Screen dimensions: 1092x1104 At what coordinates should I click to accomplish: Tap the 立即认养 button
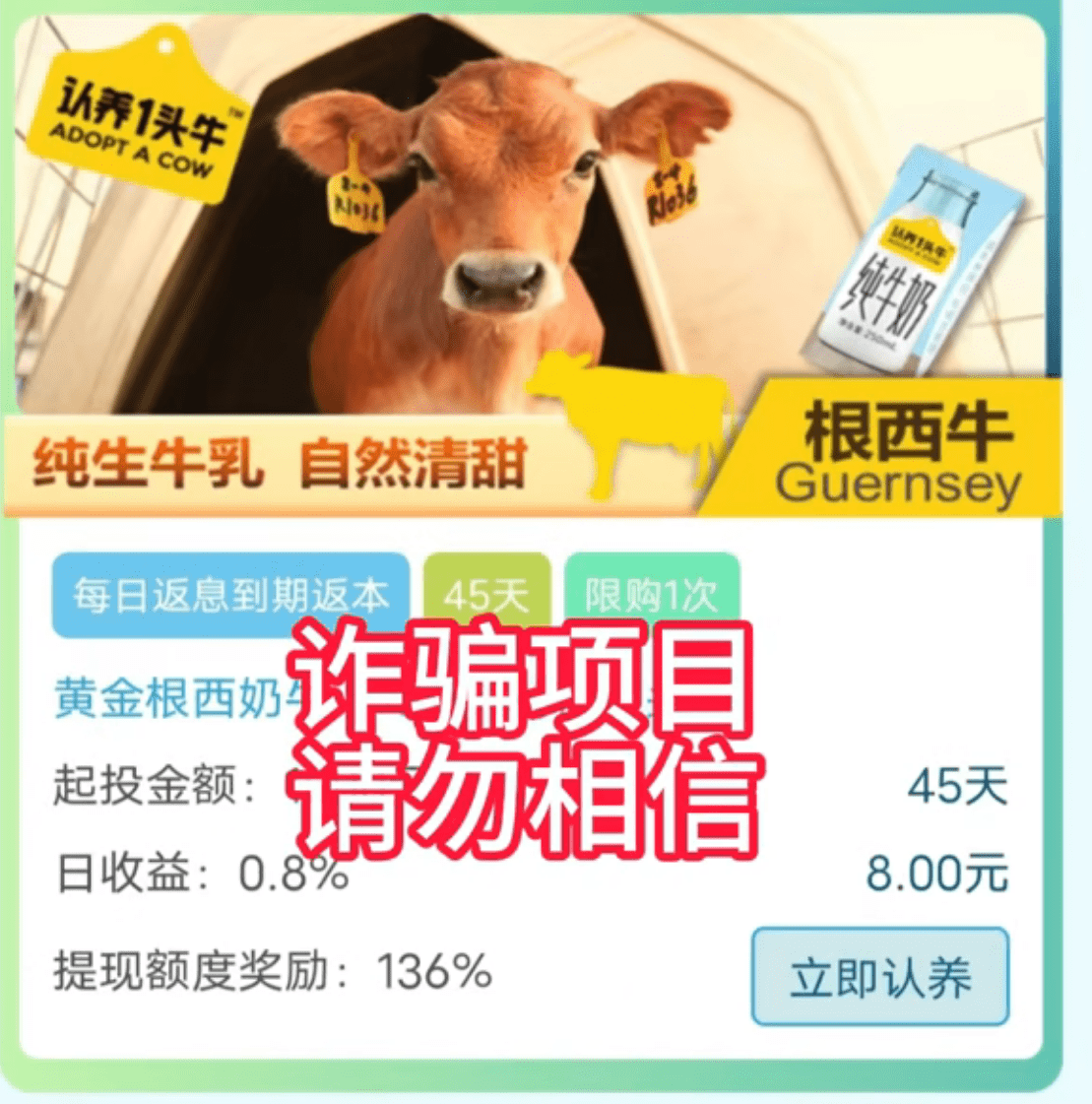click(x=879, y=976)
